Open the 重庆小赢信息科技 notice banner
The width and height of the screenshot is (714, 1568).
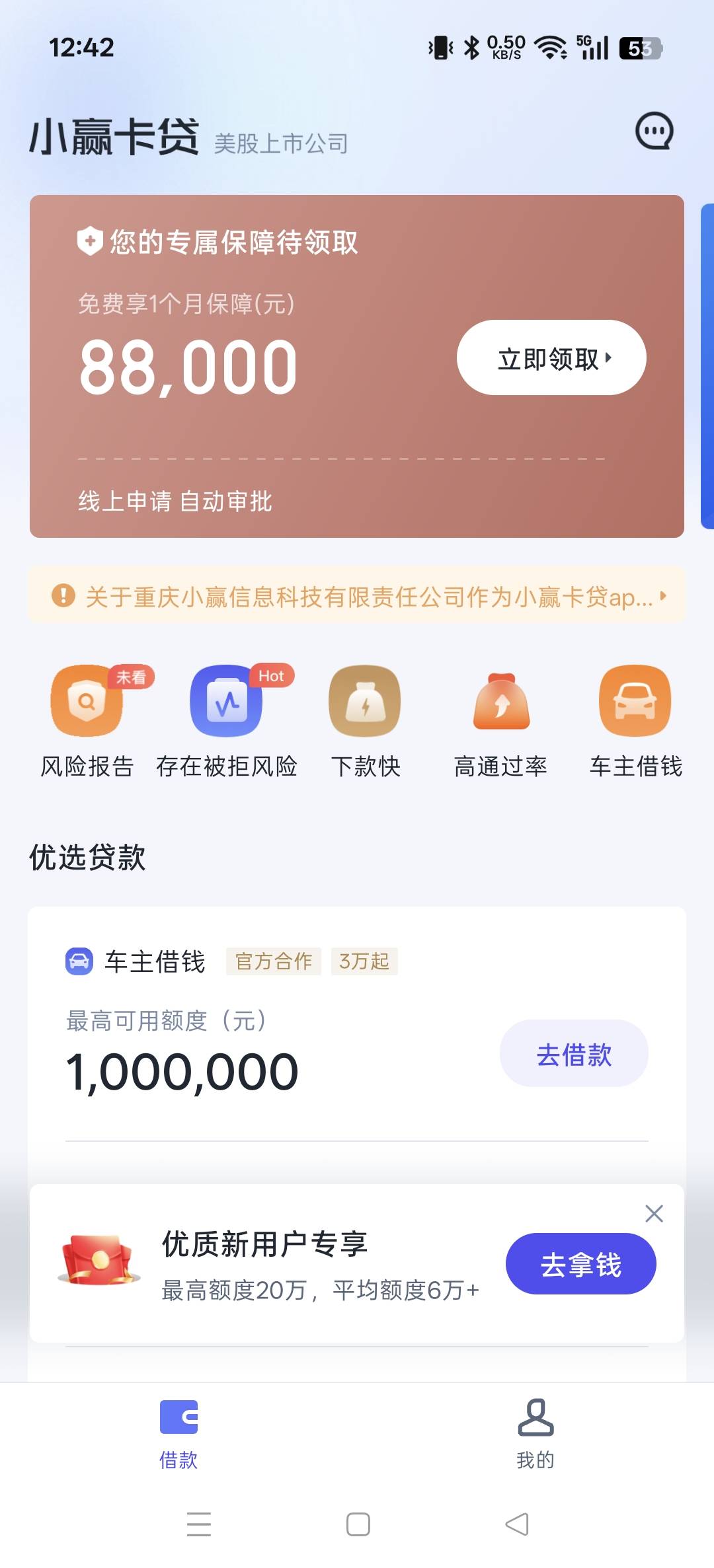[357, 596]
